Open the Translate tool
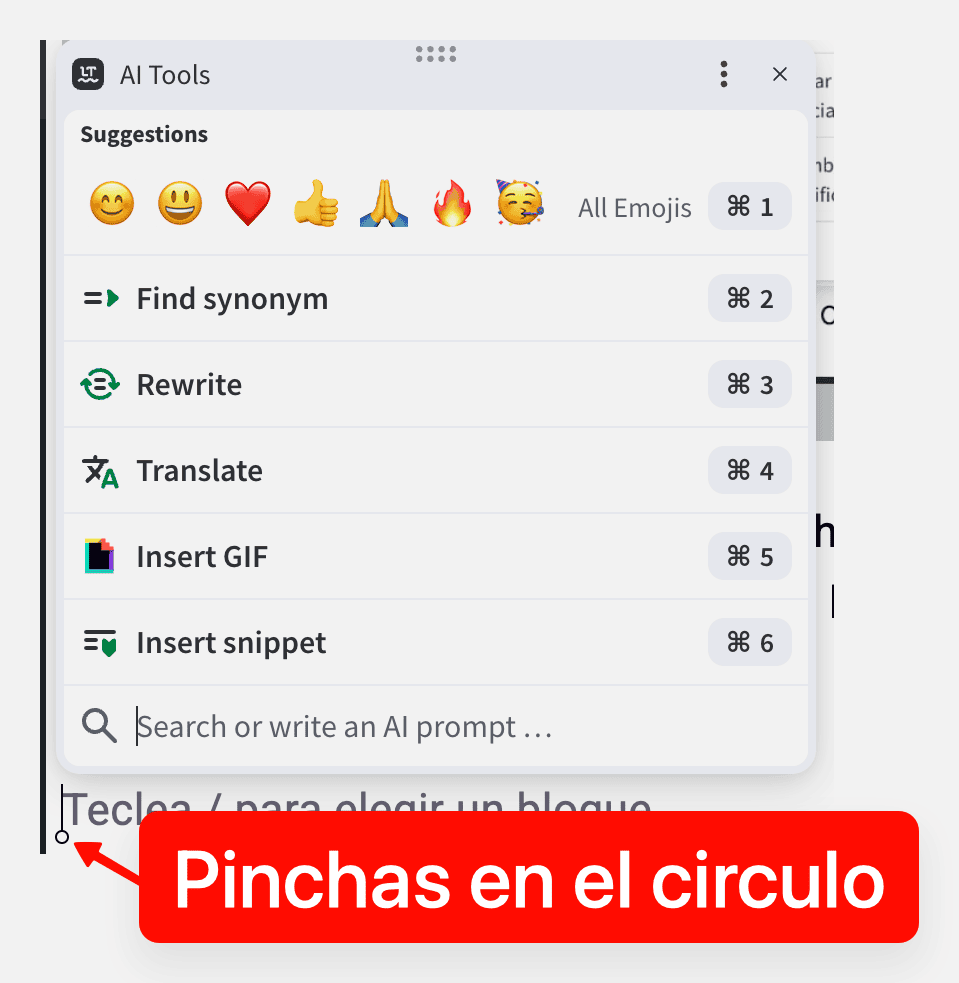Image resolution: width=959 pixels, height=983 pixels. (x=199, y=471)
